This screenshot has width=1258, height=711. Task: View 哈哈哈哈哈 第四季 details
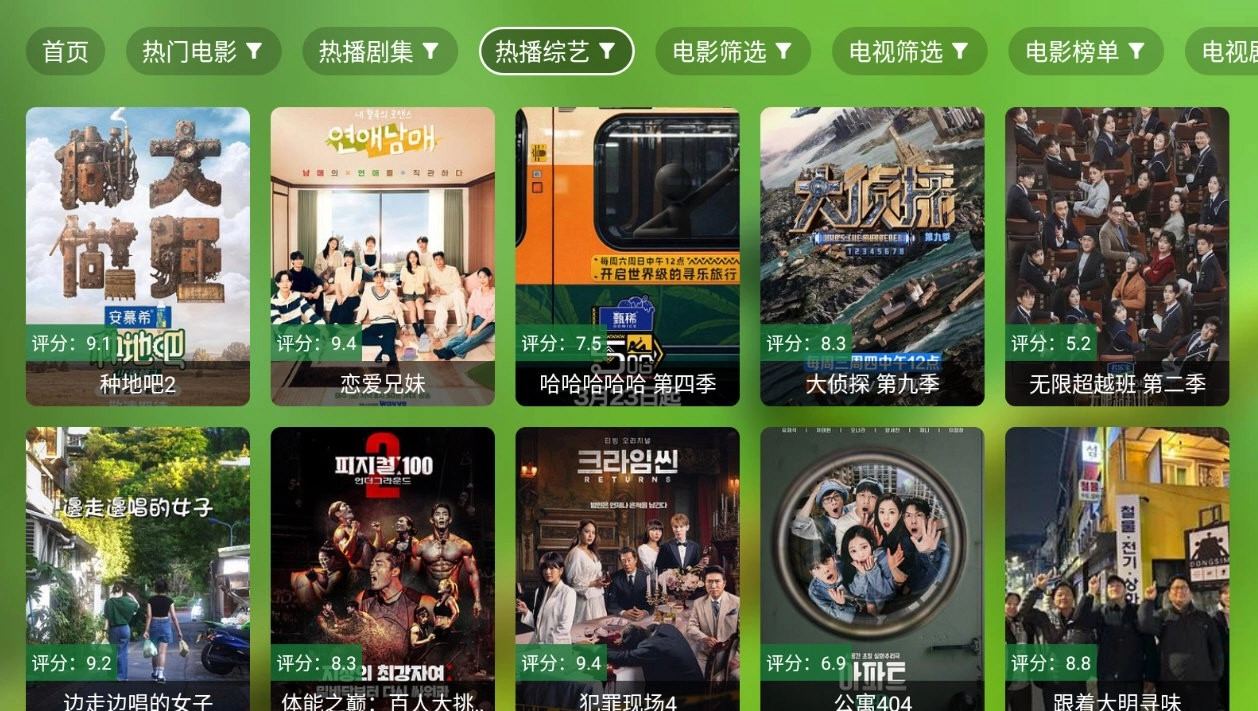pyautogui.click(x=627, y=256)
